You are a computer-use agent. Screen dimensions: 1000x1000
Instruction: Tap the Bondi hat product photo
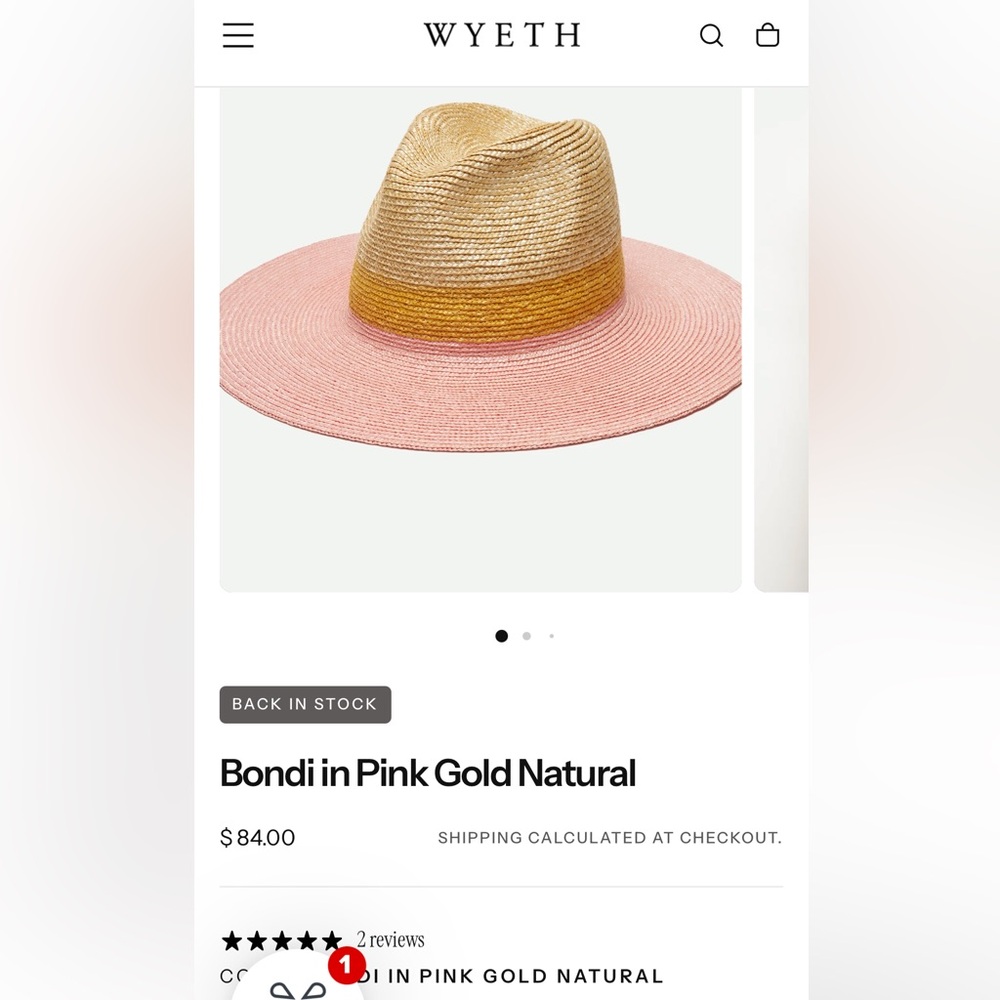(480, 340)
